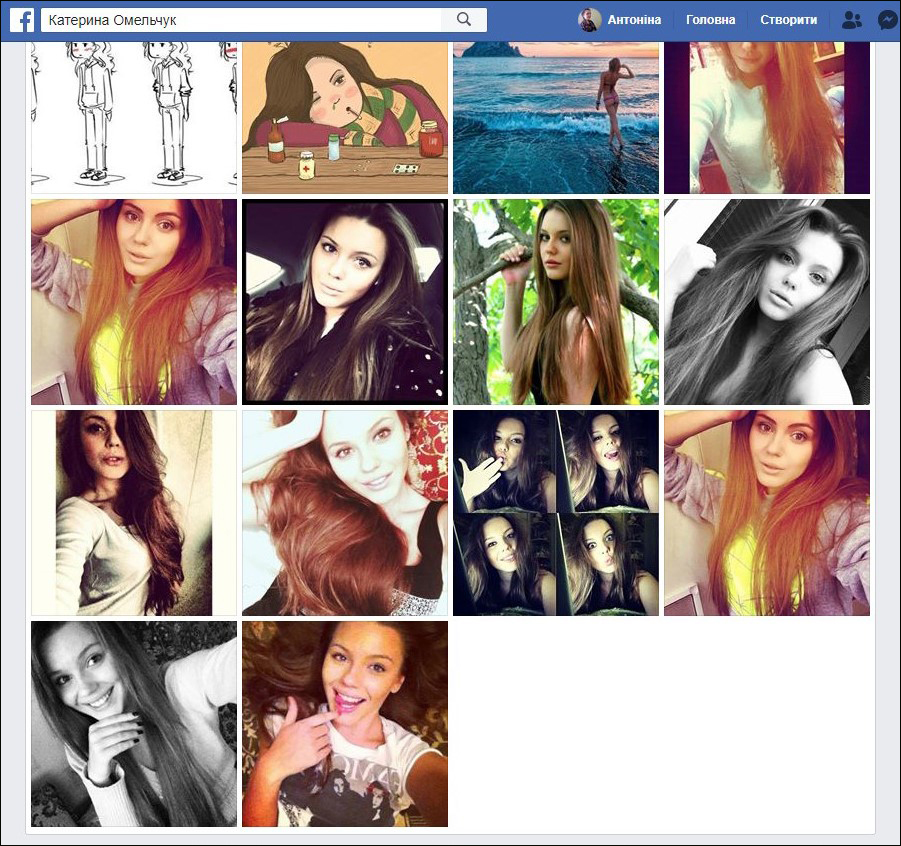Image resolution: width=901 pixels, height=846 pixels.
Task: Go to Головна home page
Action: click(x=710, y=20)
